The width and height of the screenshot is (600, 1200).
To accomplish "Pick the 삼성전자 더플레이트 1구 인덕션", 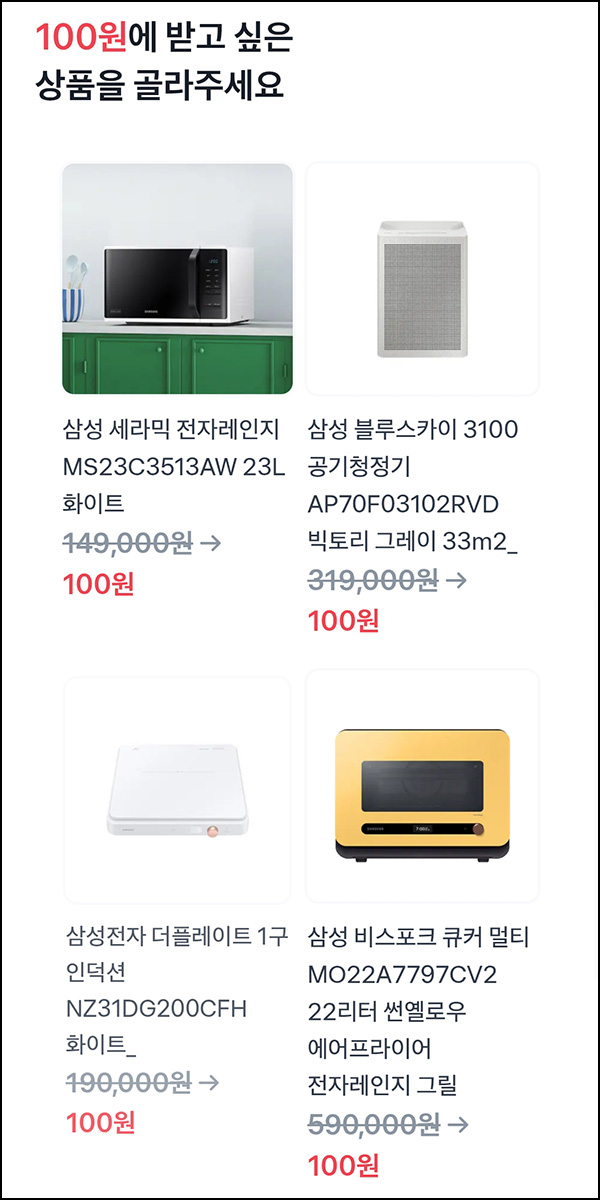I will [x=177, y=907].
